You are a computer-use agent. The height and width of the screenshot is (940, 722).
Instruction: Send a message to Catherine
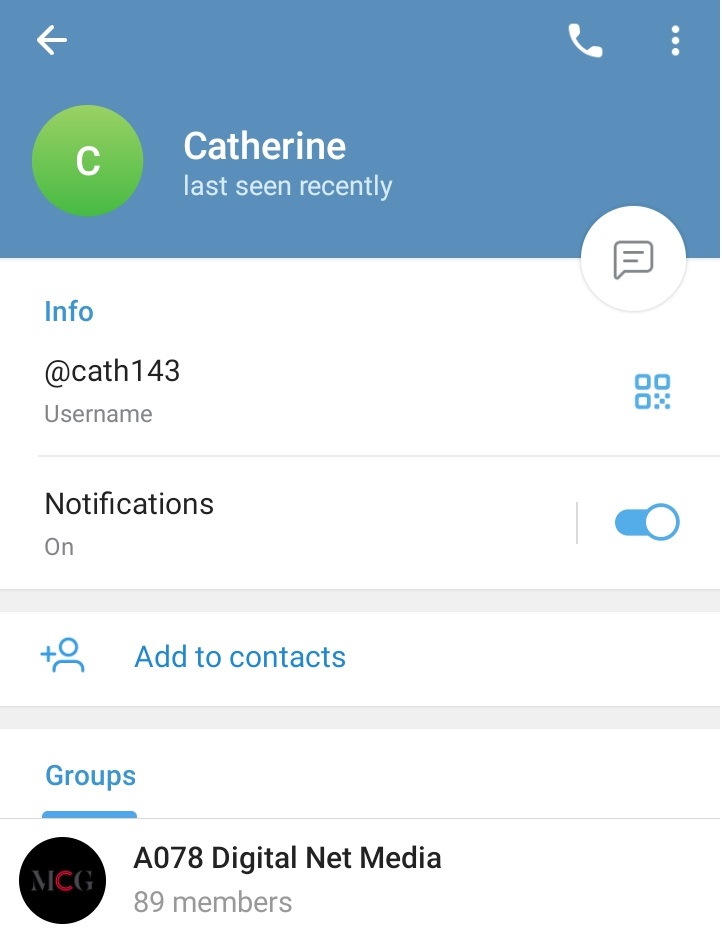[x=633, y=259]
